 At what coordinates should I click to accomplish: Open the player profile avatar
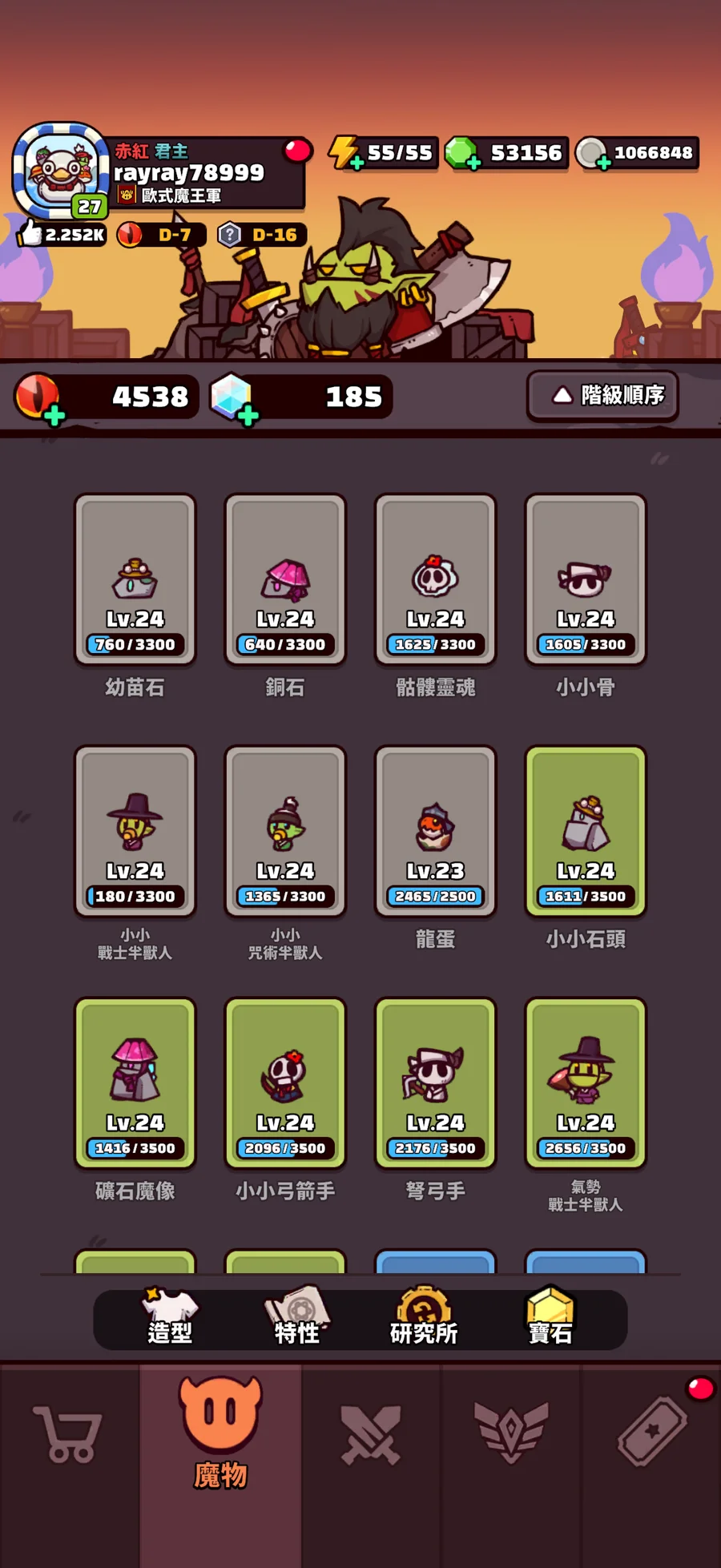(x=61, y=171)
